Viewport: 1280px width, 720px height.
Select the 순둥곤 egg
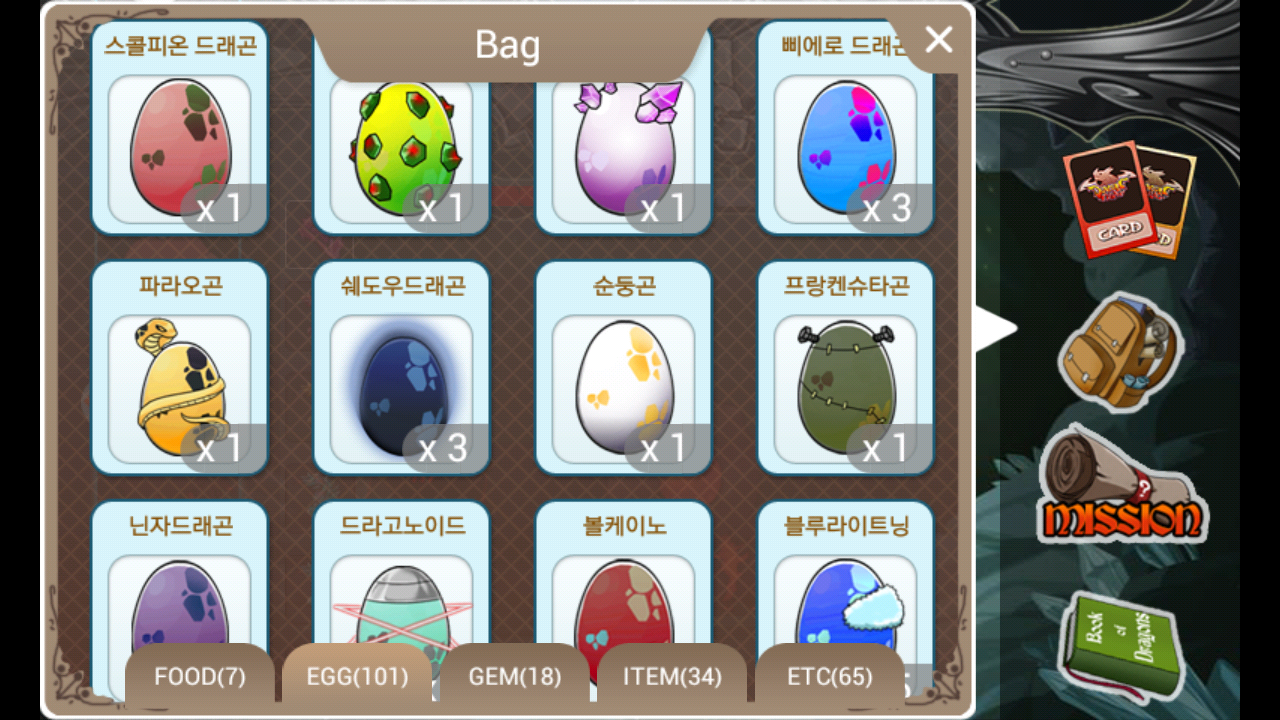(x=623, y=385)
